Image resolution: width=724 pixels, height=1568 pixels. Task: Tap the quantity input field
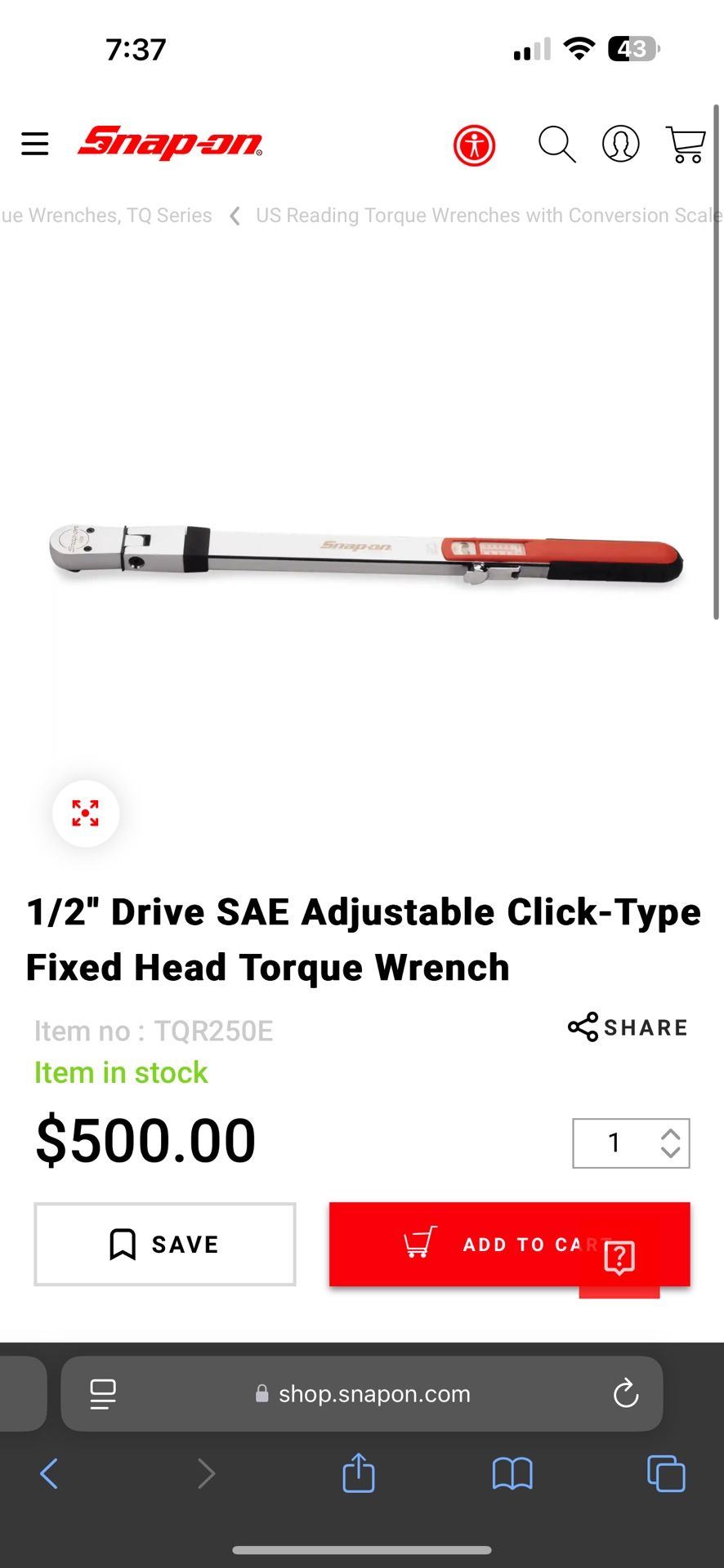[614, 1143]
